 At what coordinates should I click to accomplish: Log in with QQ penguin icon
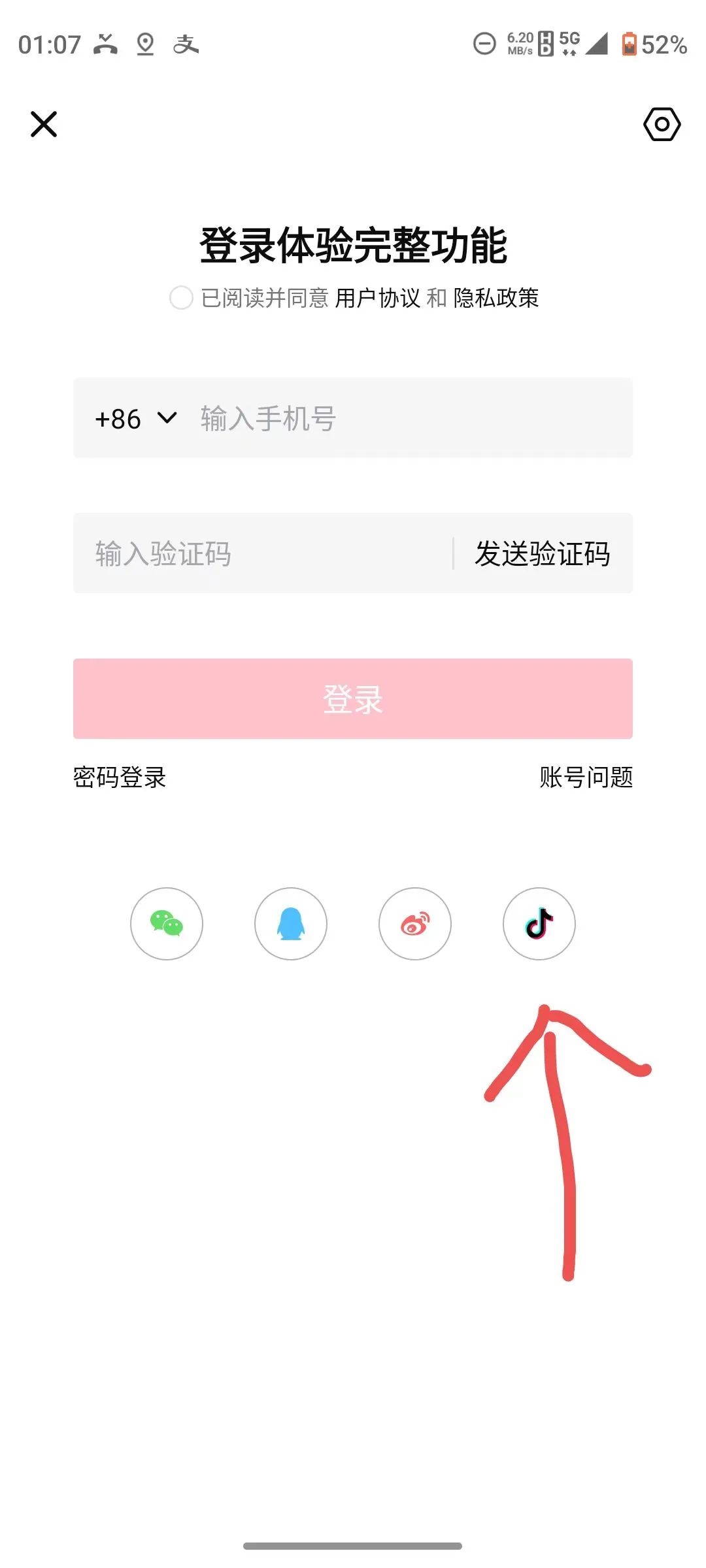click(x=291, y=923)
